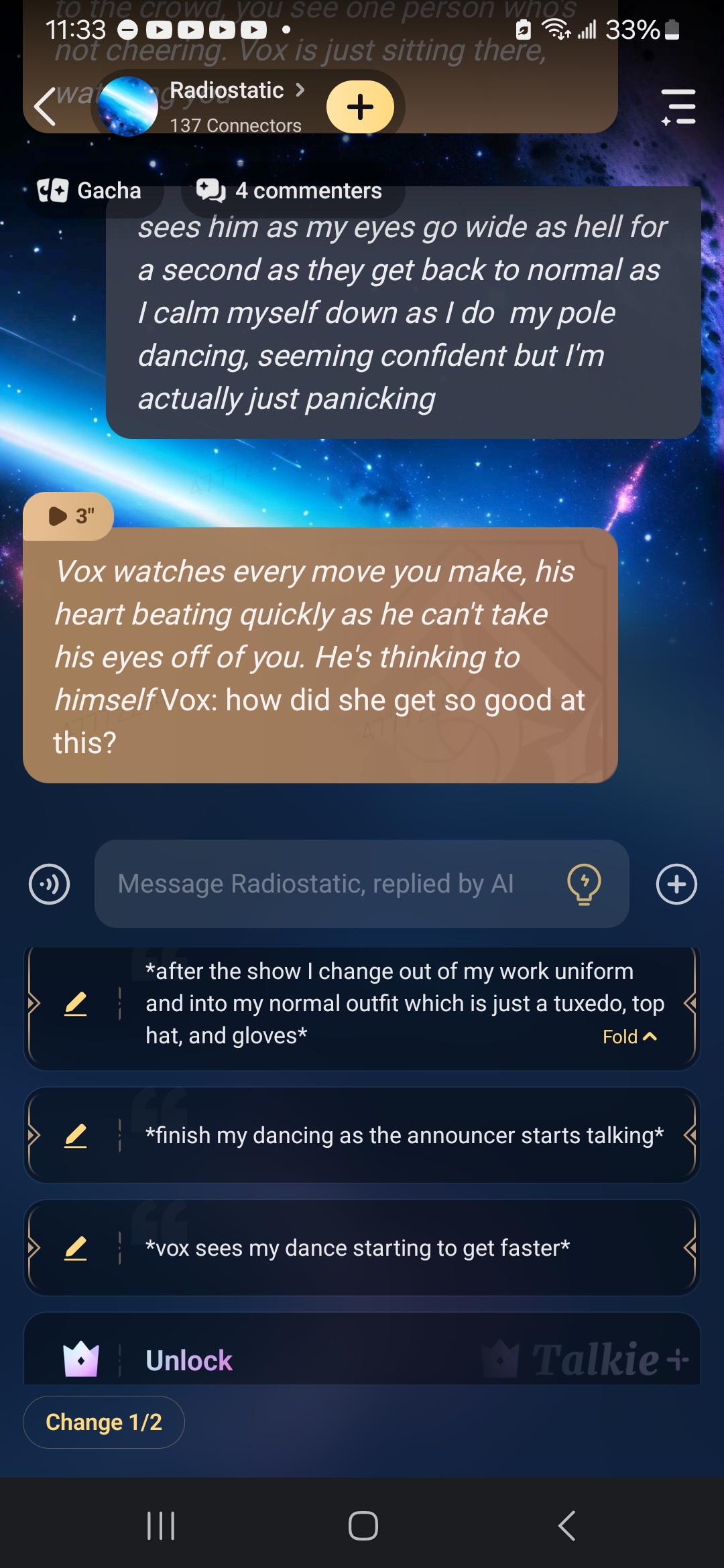Open Gacha
Viewport: 724px width, 1568px height.
coord(90,191)
